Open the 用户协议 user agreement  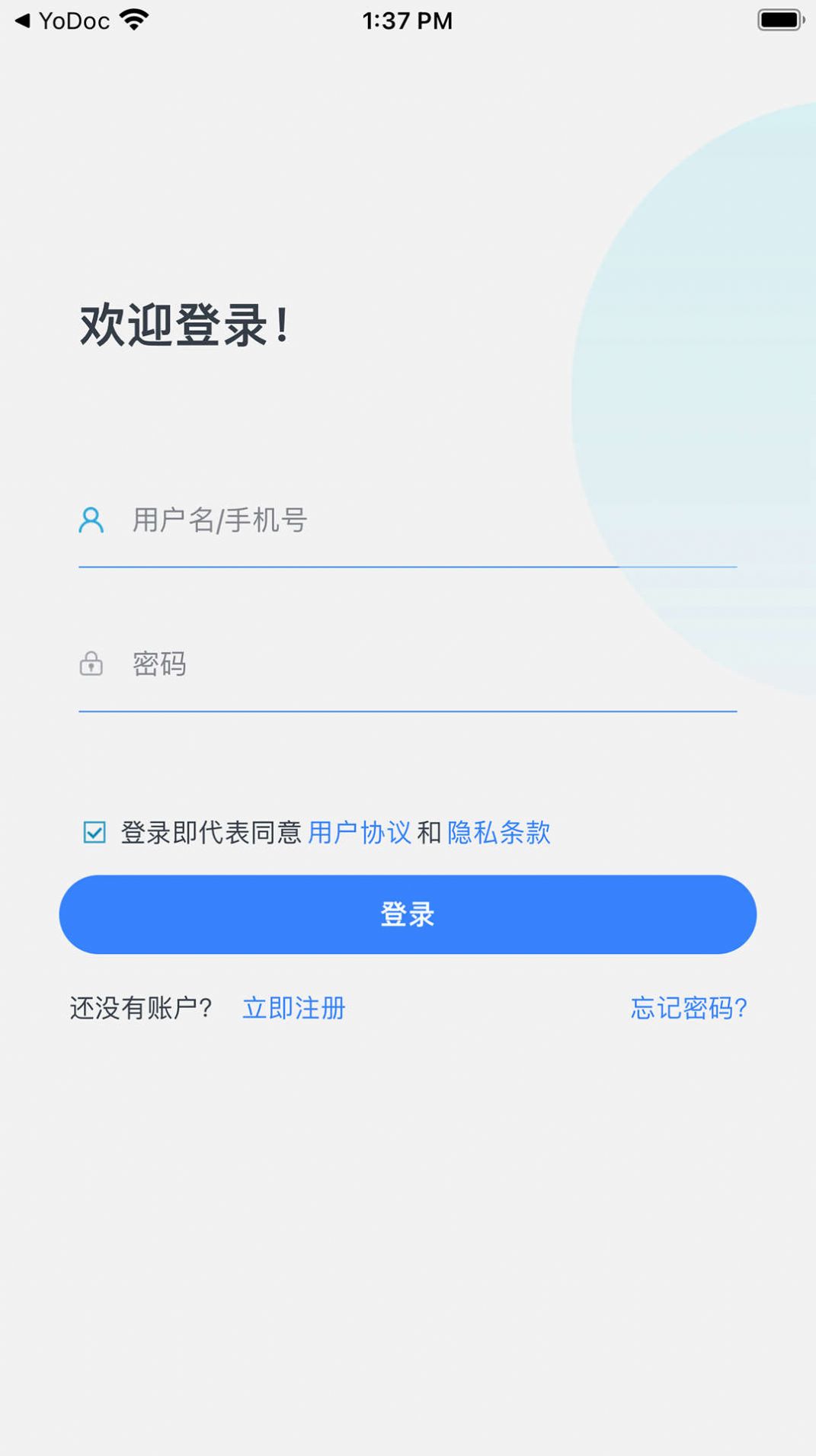[x=360, y=833]
